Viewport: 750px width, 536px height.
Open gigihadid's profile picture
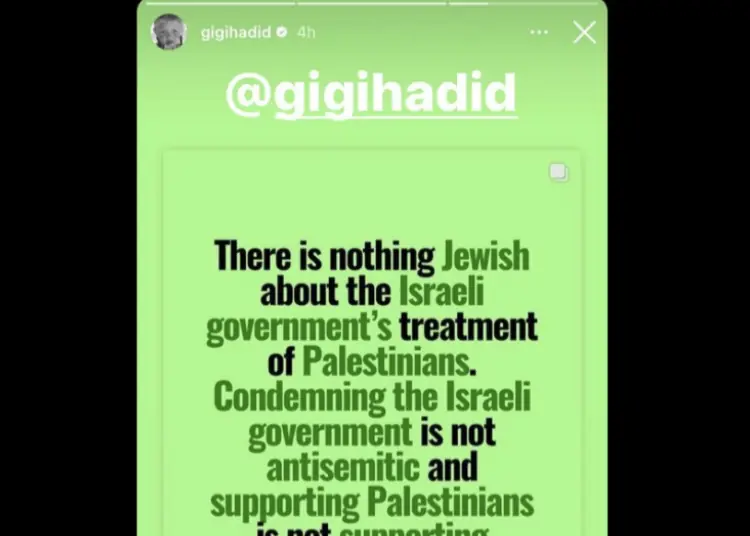coord(168,32)
